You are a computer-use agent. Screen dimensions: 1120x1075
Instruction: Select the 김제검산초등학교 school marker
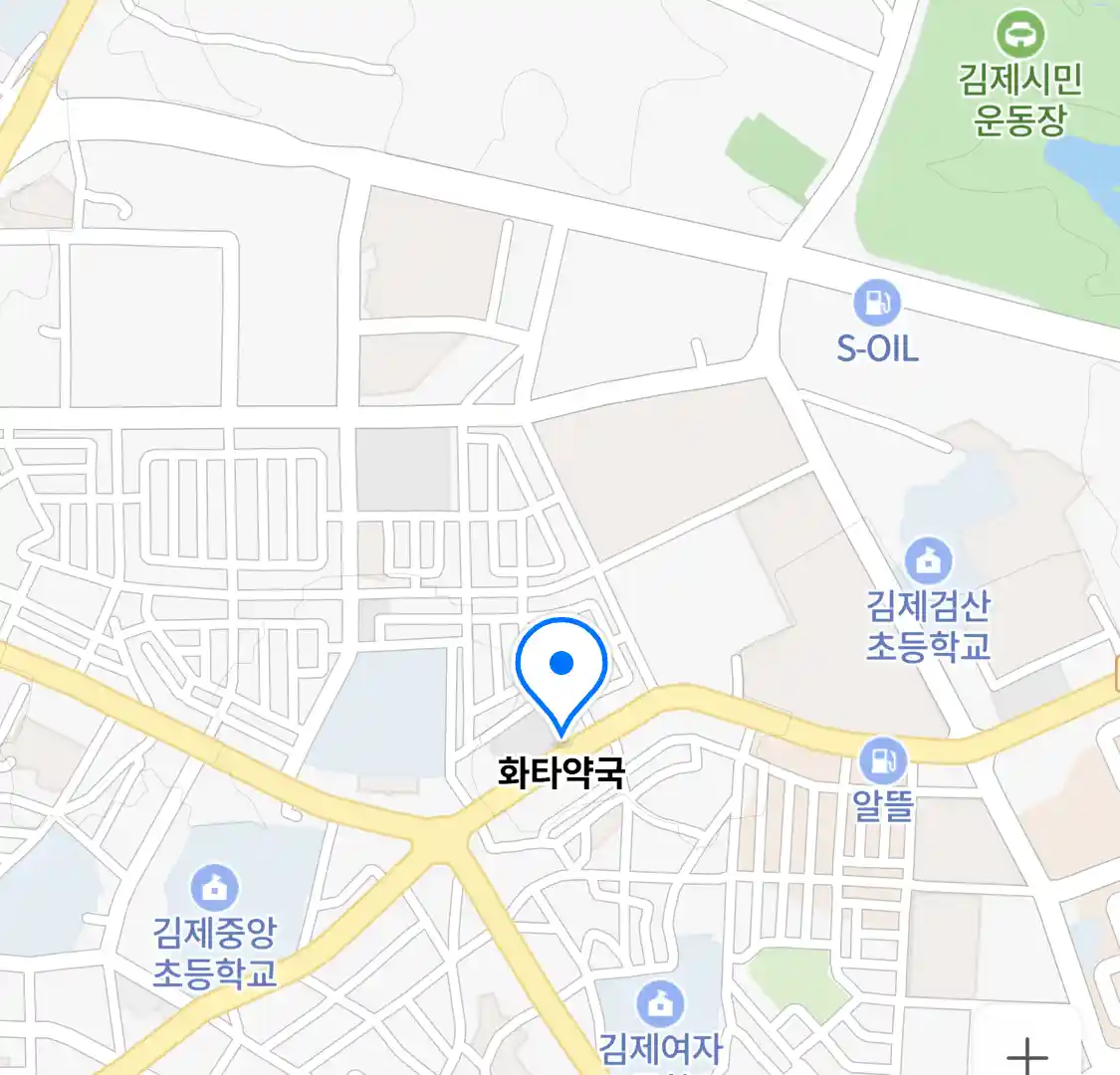pos(928,561)
